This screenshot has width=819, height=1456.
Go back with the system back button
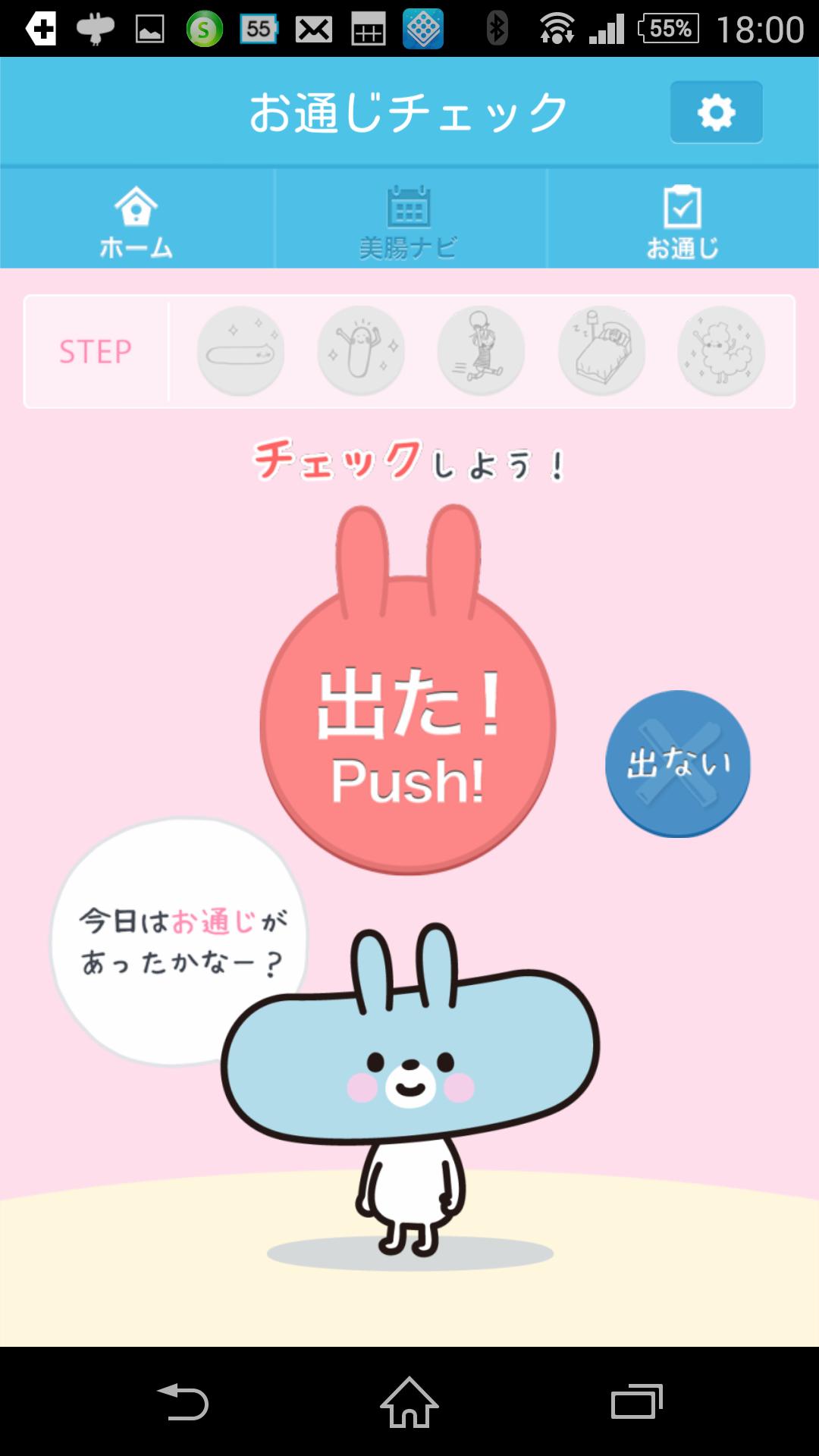coord(183,1401)
